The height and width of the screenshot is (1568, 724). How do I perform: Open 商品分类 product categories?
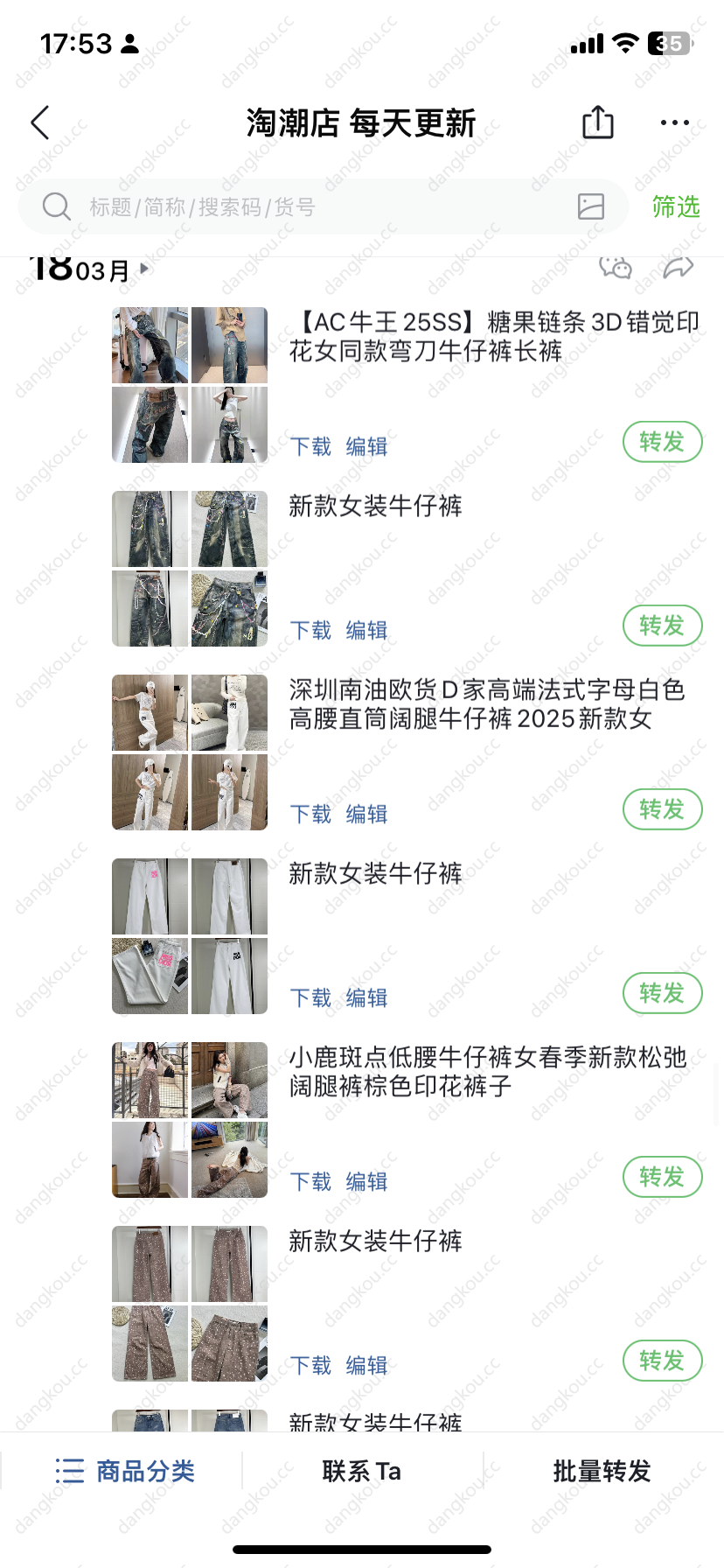point(124,1471)
